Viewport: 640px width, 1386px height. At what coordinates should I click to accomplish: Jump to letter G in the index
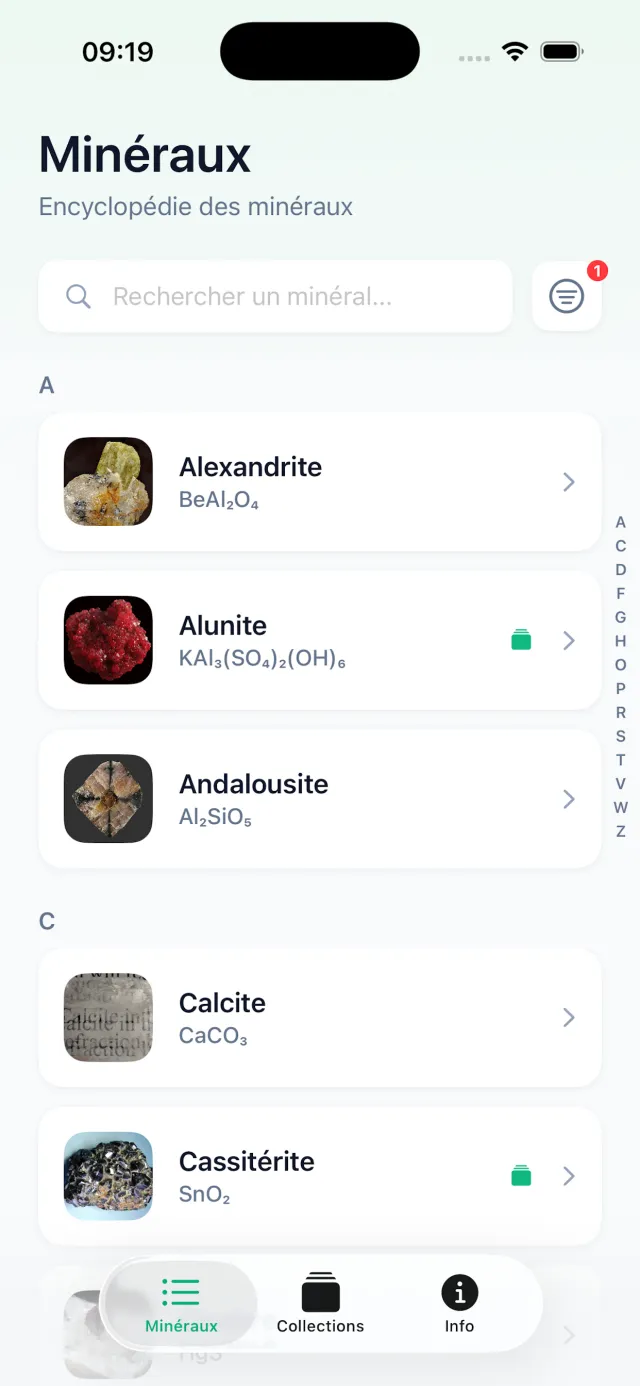(621, 617)
